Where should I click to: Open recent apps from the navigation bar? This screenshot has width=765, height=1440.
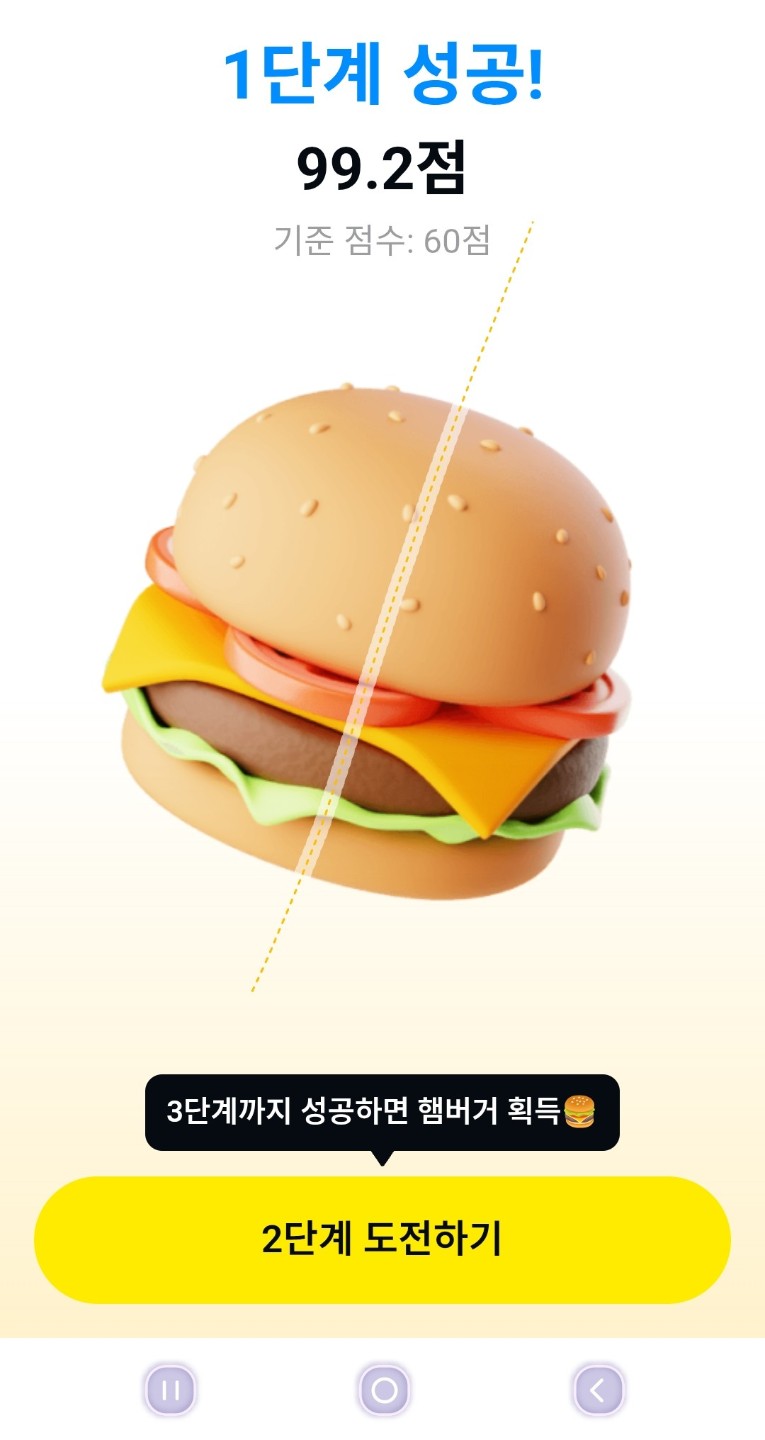(x=170, y=1390)
